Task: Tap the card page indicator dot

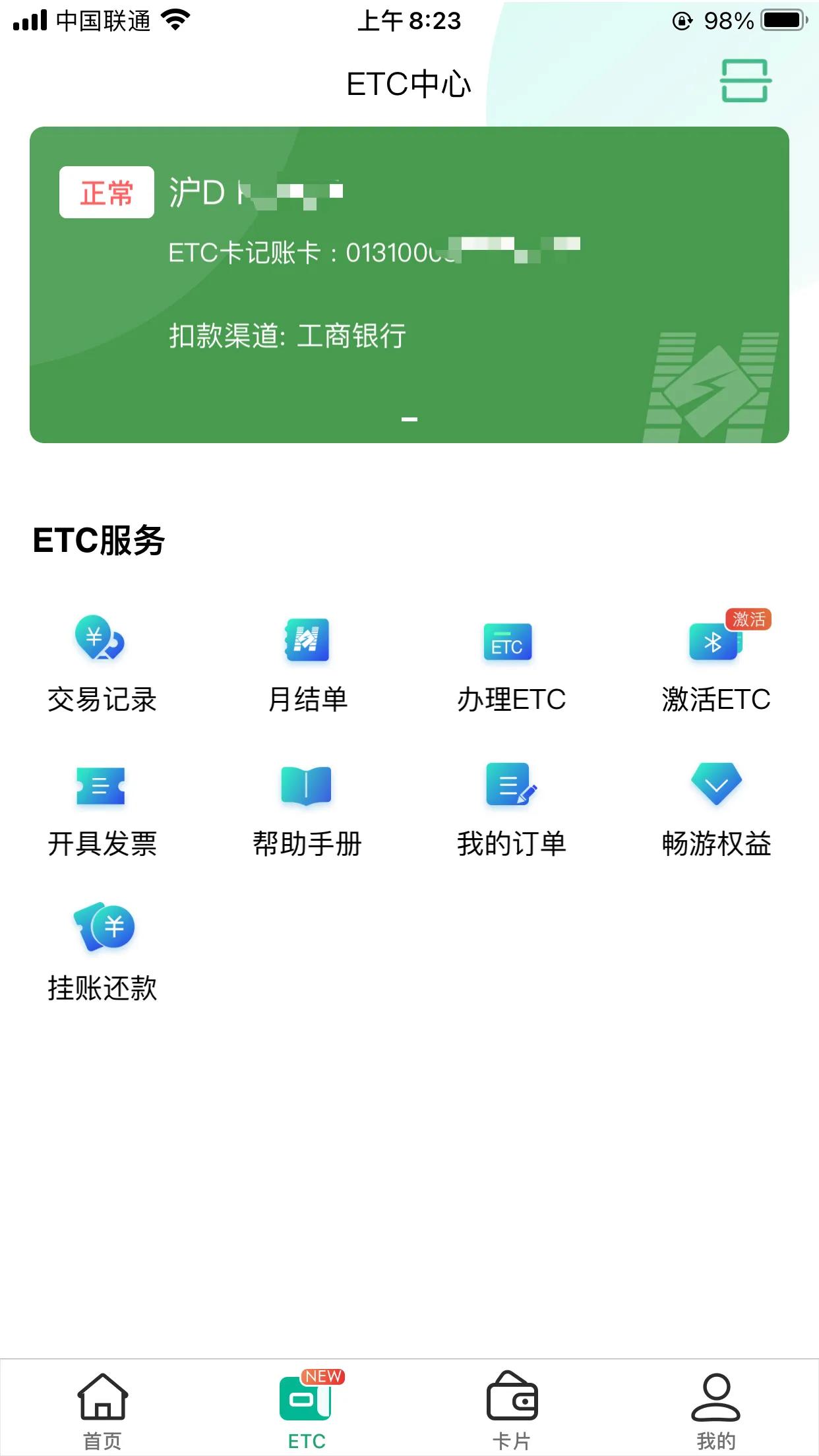Action: [x=409, y=417]
